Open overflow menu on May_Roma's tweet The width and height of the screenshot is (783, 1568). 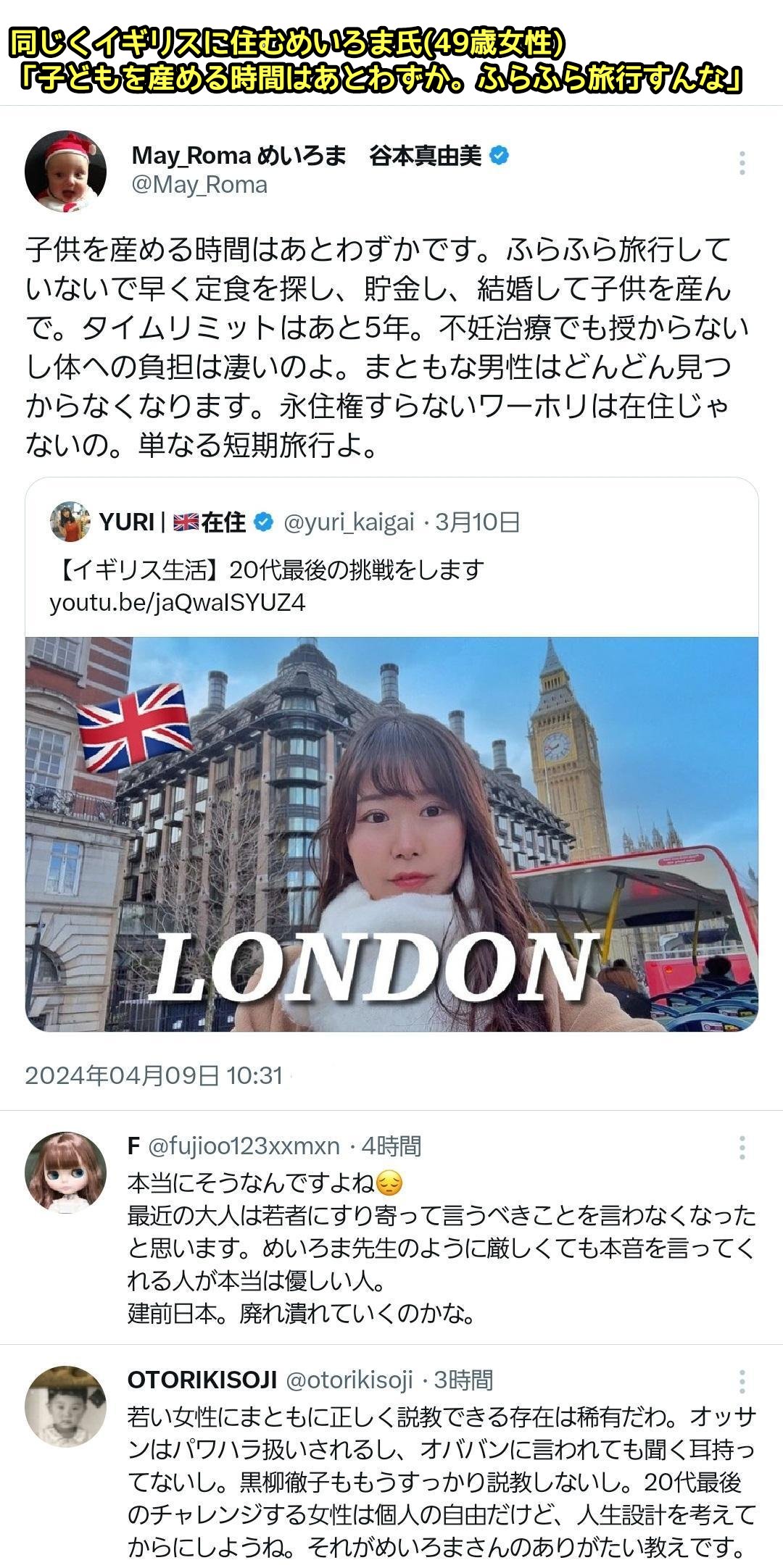pyautogui.click(x=742, y=164)
